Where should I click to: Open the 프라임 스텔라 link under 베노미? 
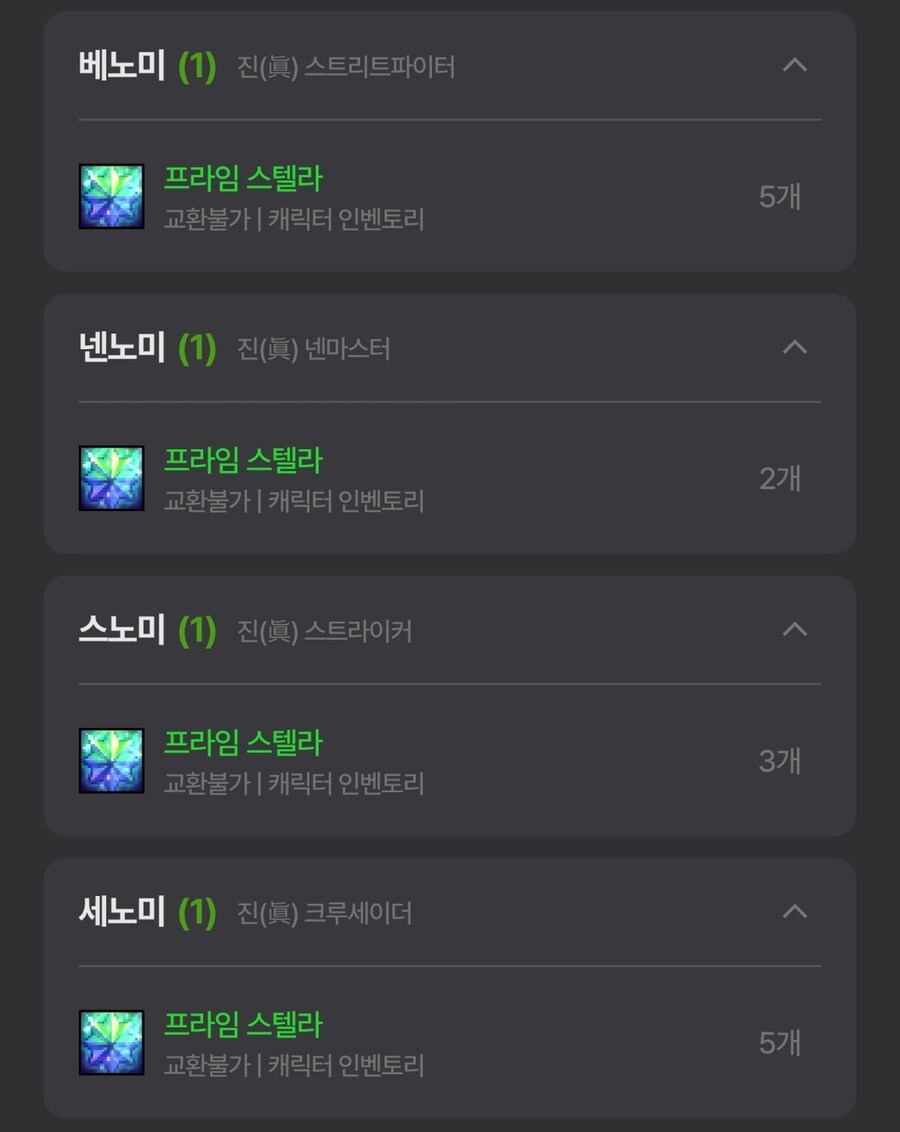pos(243,179)
